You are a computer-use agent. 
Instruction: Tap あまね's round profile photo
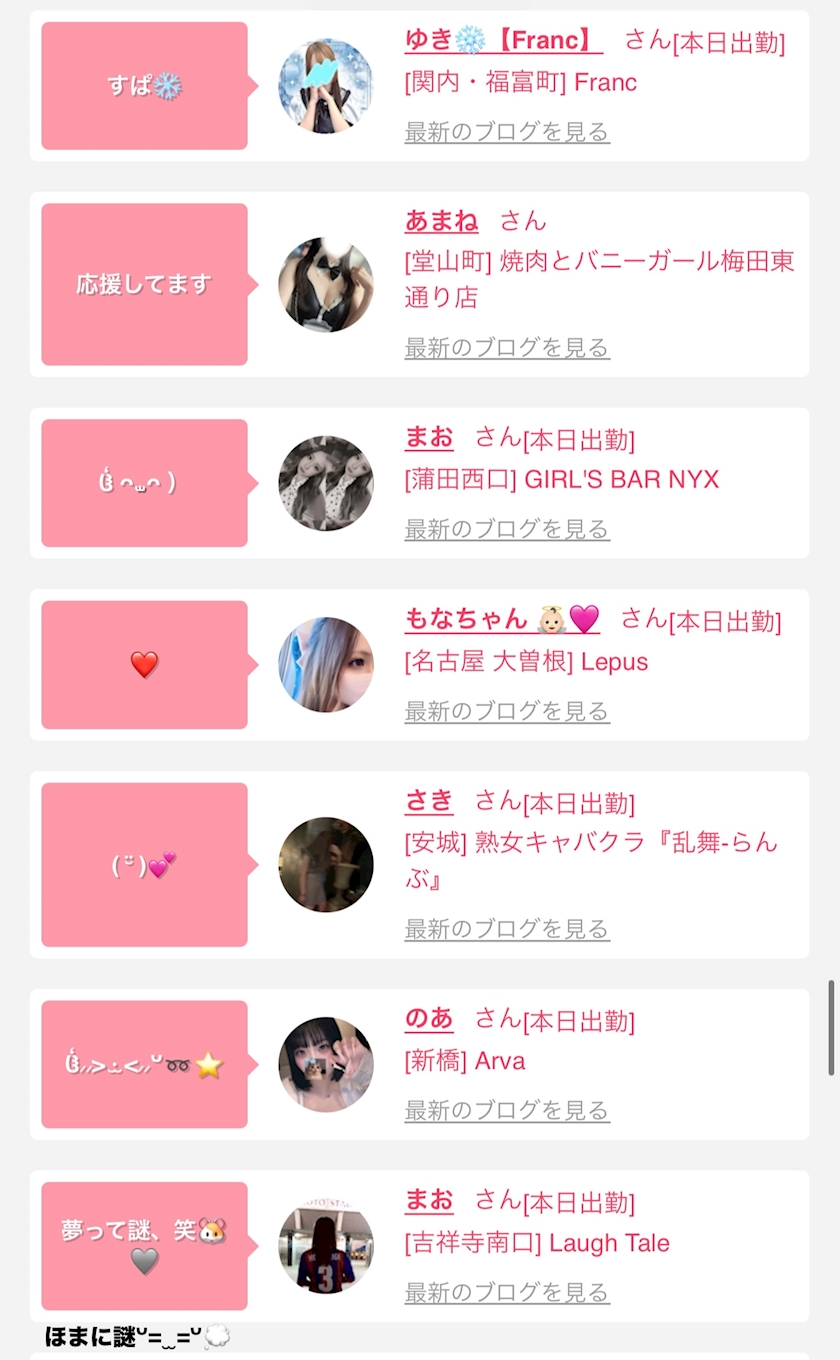coord(326,285)
